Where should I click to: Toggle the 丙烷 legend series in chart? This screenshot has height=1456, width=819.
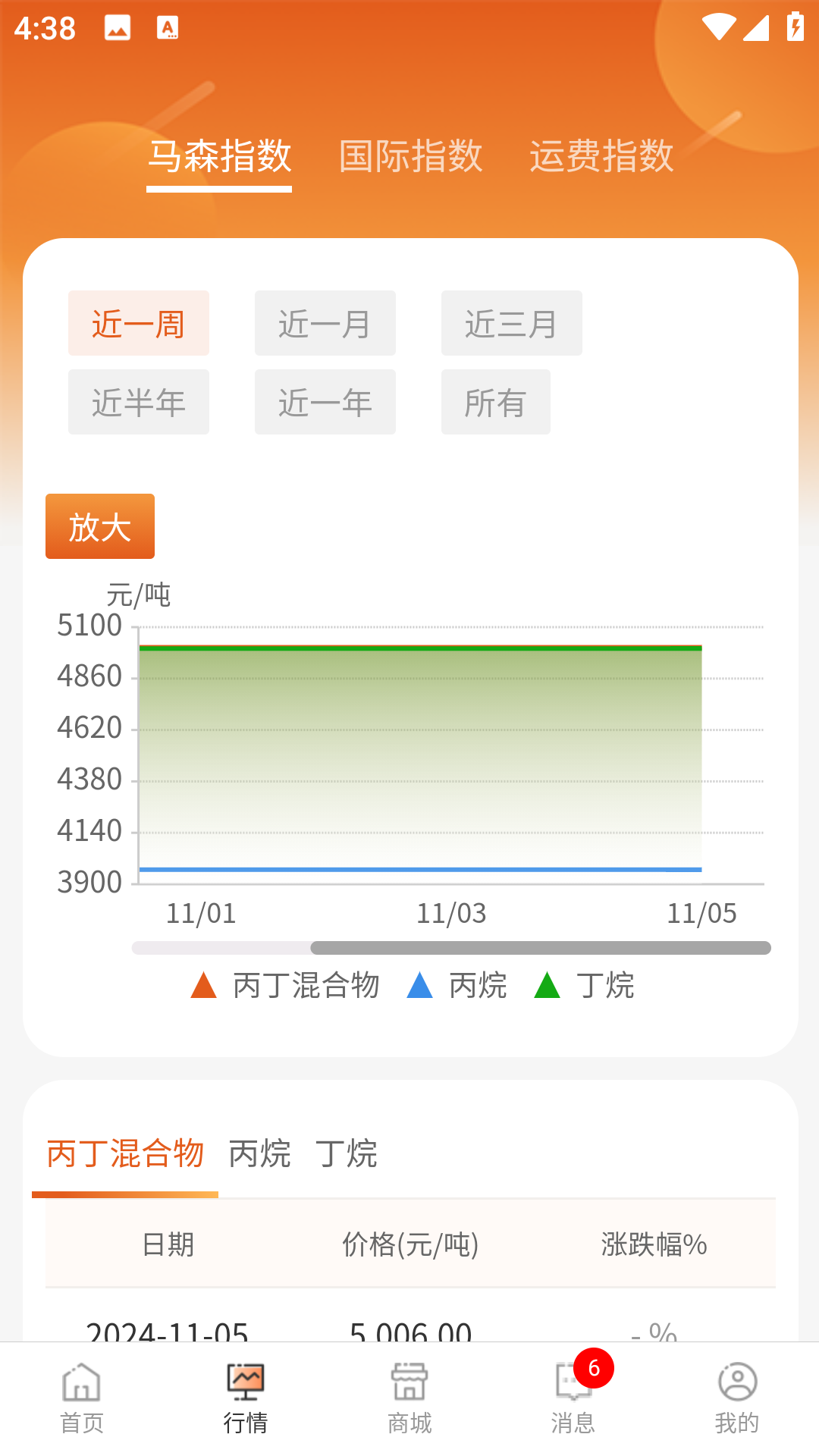click(x=457, y=986)
